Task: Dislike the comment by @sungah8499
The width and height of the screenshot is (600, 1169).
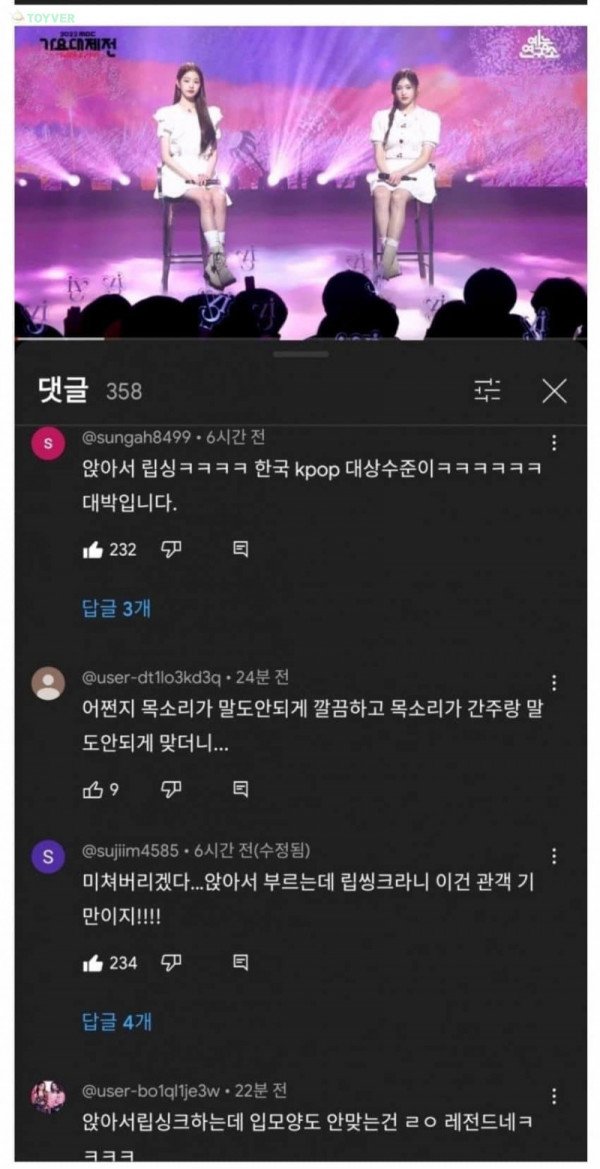Action: [x=171, y=549]
